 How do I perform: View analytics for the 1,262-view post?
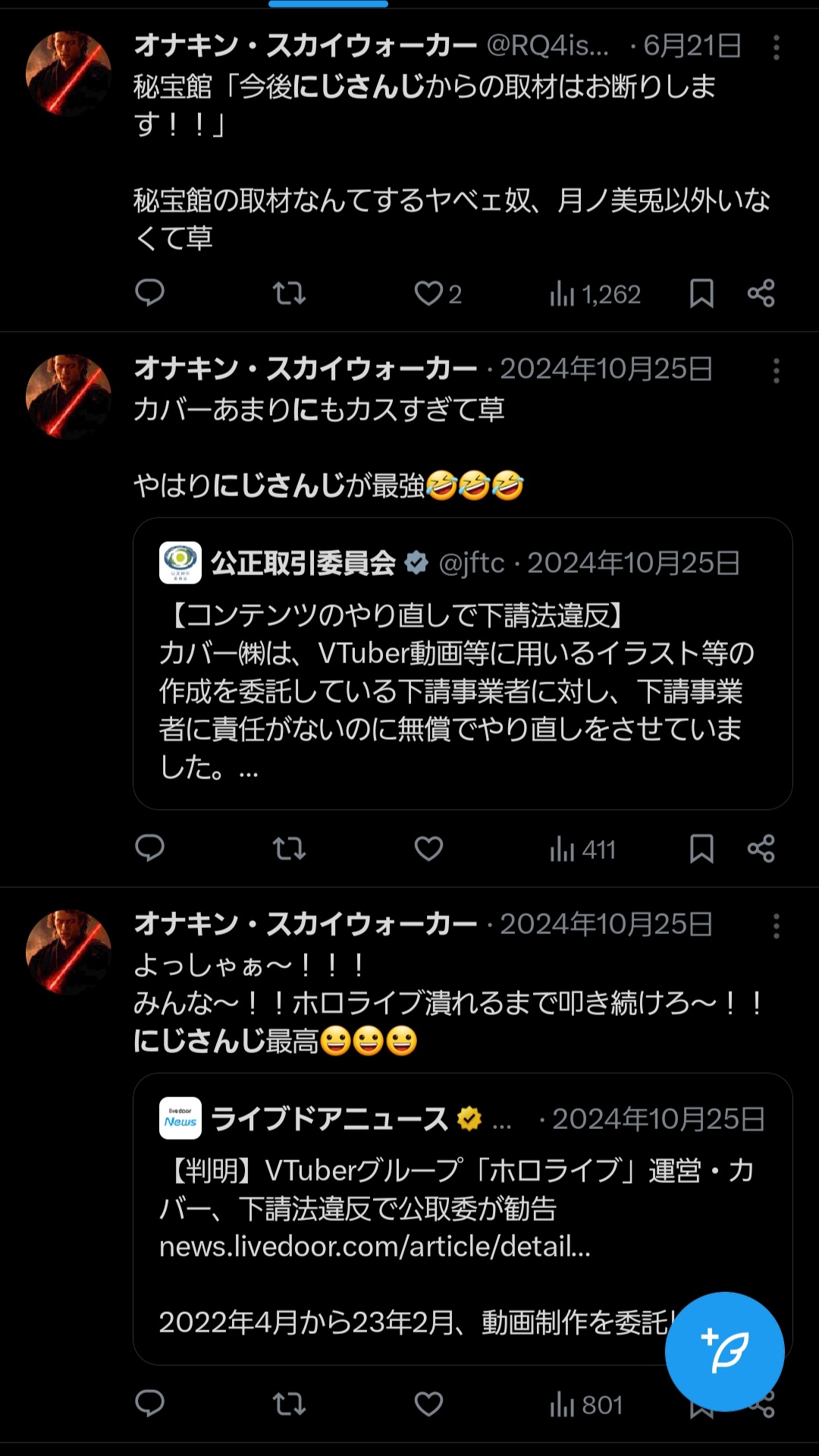596,293
